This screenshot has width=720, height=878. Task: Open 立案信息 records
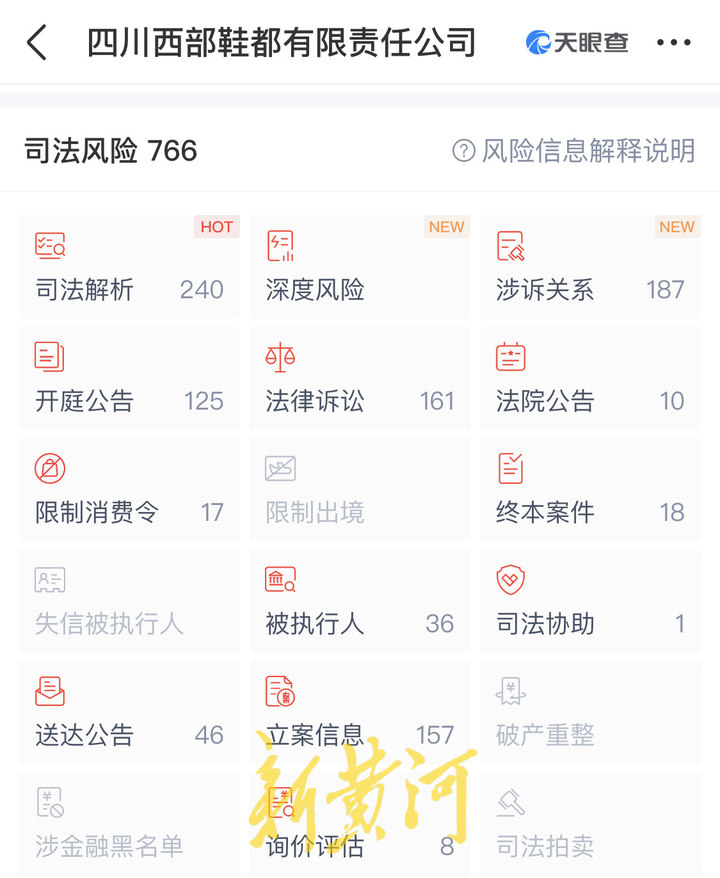(x=359, y=713)
